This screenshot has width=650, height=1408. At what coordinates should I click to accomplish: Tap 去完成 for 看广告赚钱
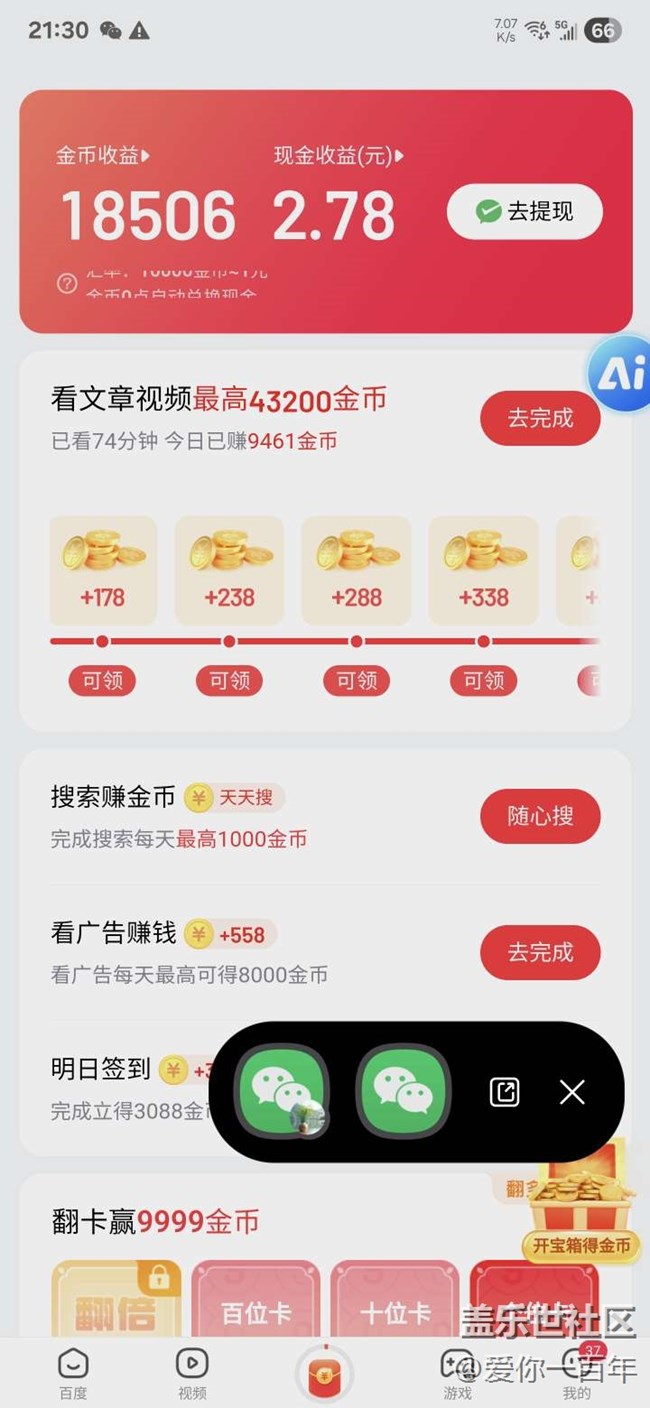pos(540,952)
